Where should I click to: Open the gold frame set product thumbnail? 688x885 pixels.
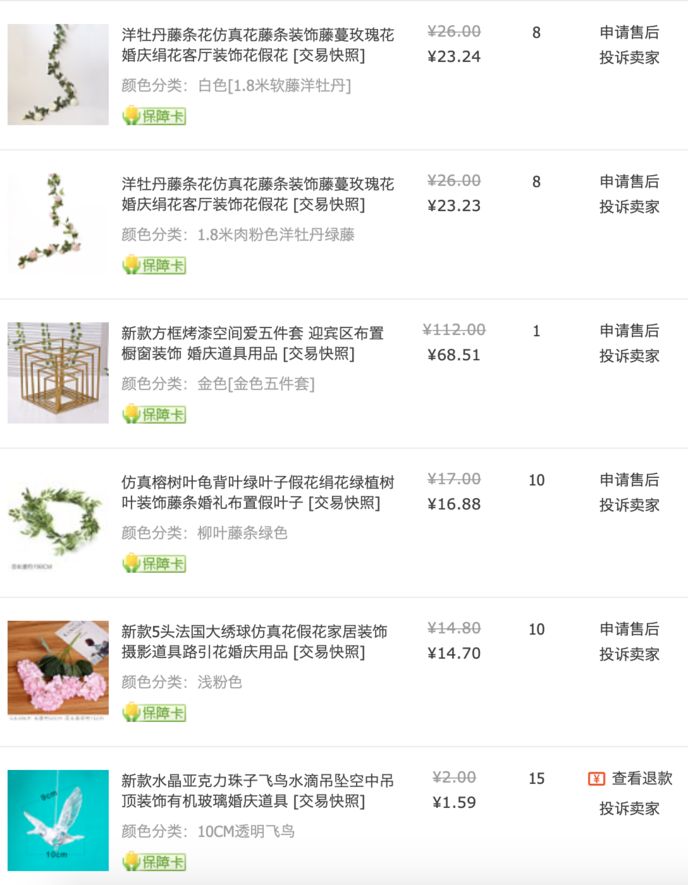point(58,372)
